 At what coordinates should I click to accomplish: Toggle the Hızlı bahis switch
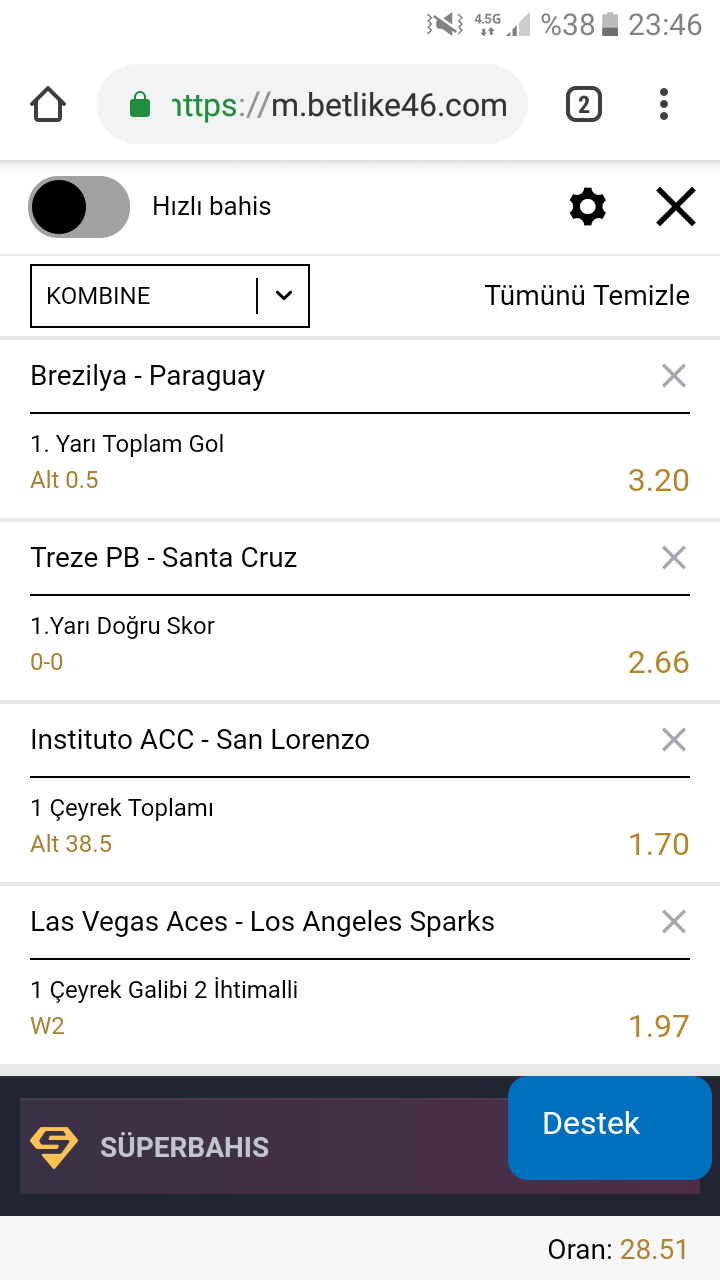(x=79, y=207)
